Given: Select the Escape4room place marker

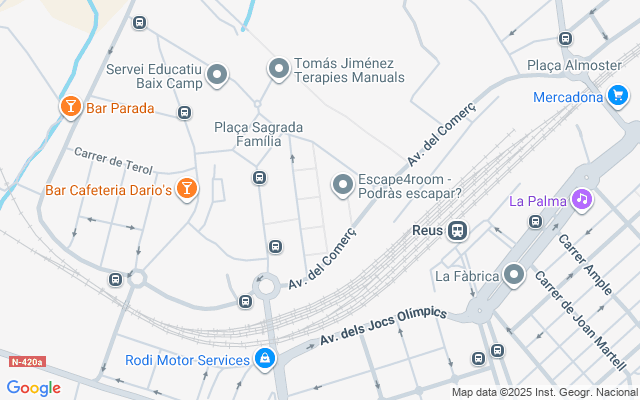Looking at the screenshot, I should click(x=343, y=184).
